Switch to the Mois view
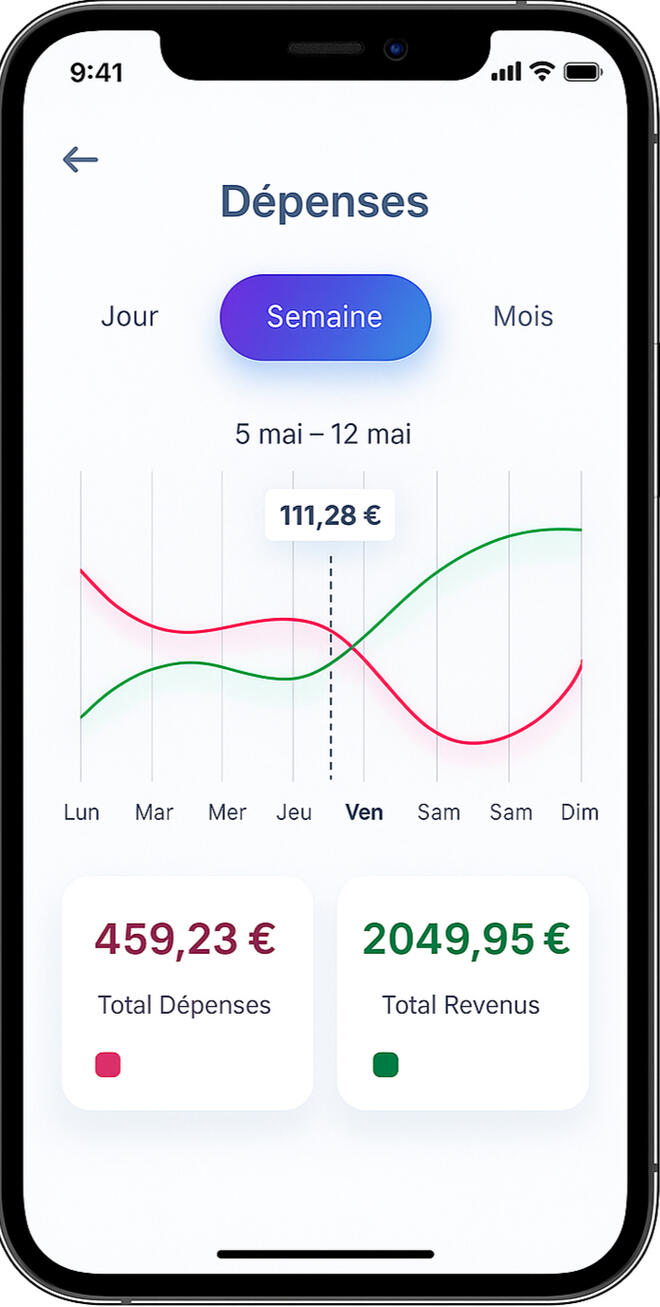This screenshot has height=1307, width=660. 523,316
